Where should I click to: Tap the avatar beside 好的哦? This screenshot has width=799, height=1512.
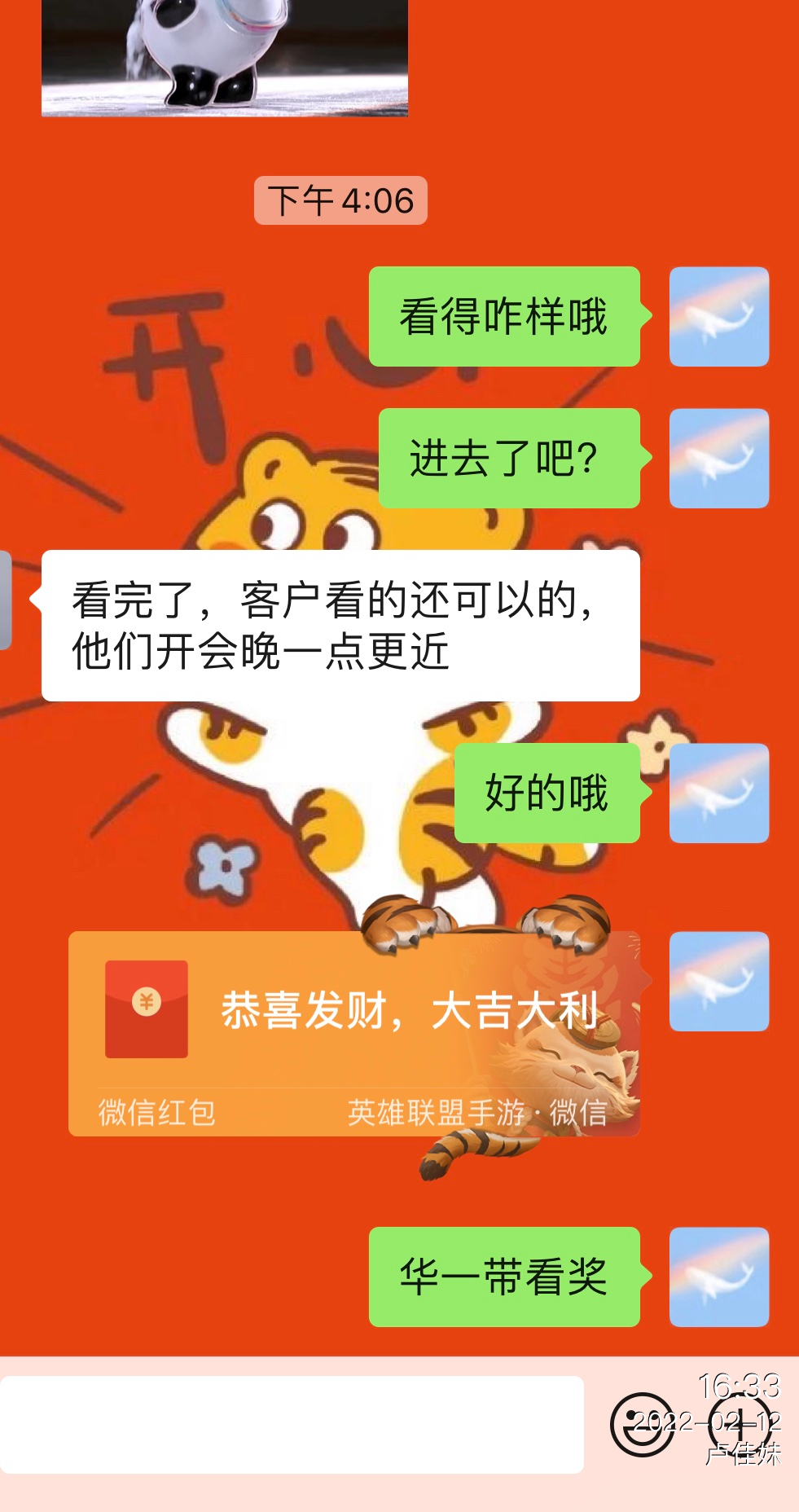click(x=718, y=793)
